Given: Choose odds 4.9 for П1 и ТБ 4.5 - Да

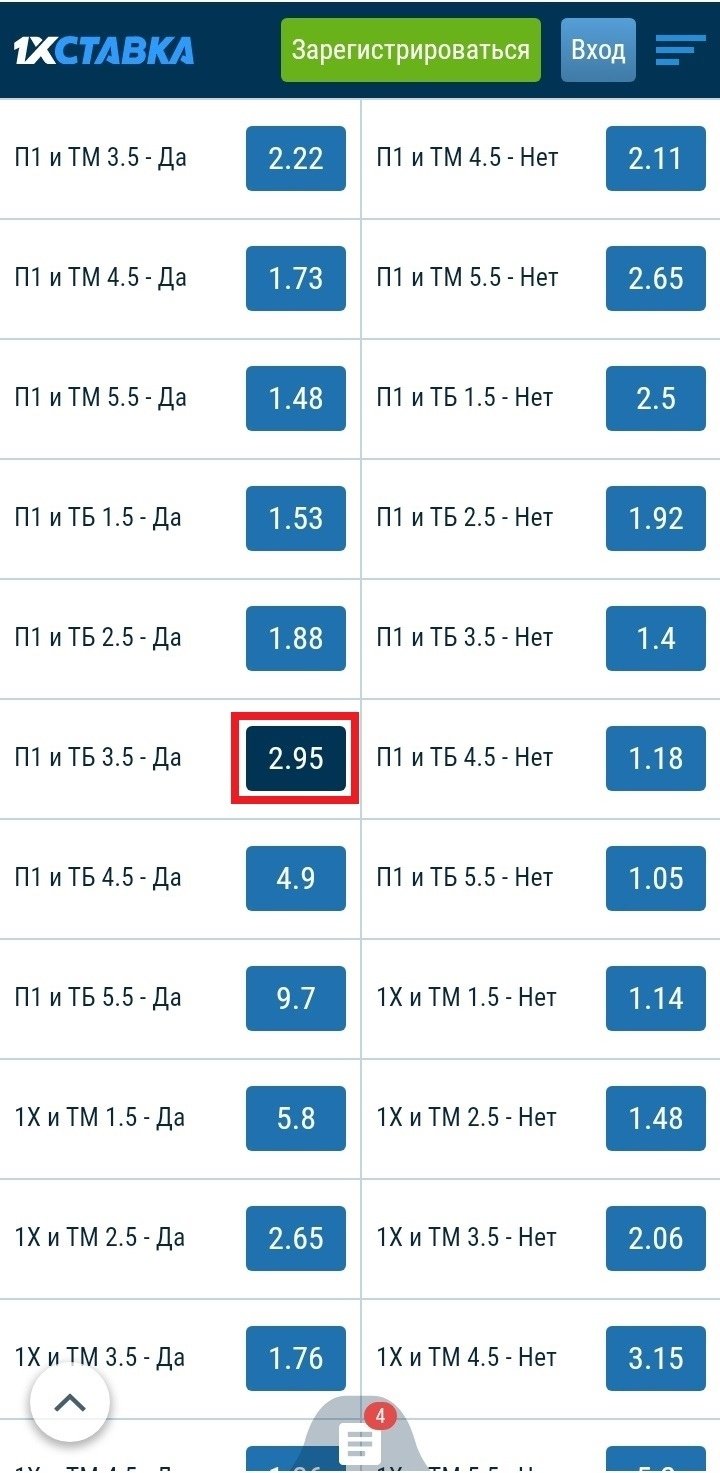Looking at the screenshot, I should point(296,878).
